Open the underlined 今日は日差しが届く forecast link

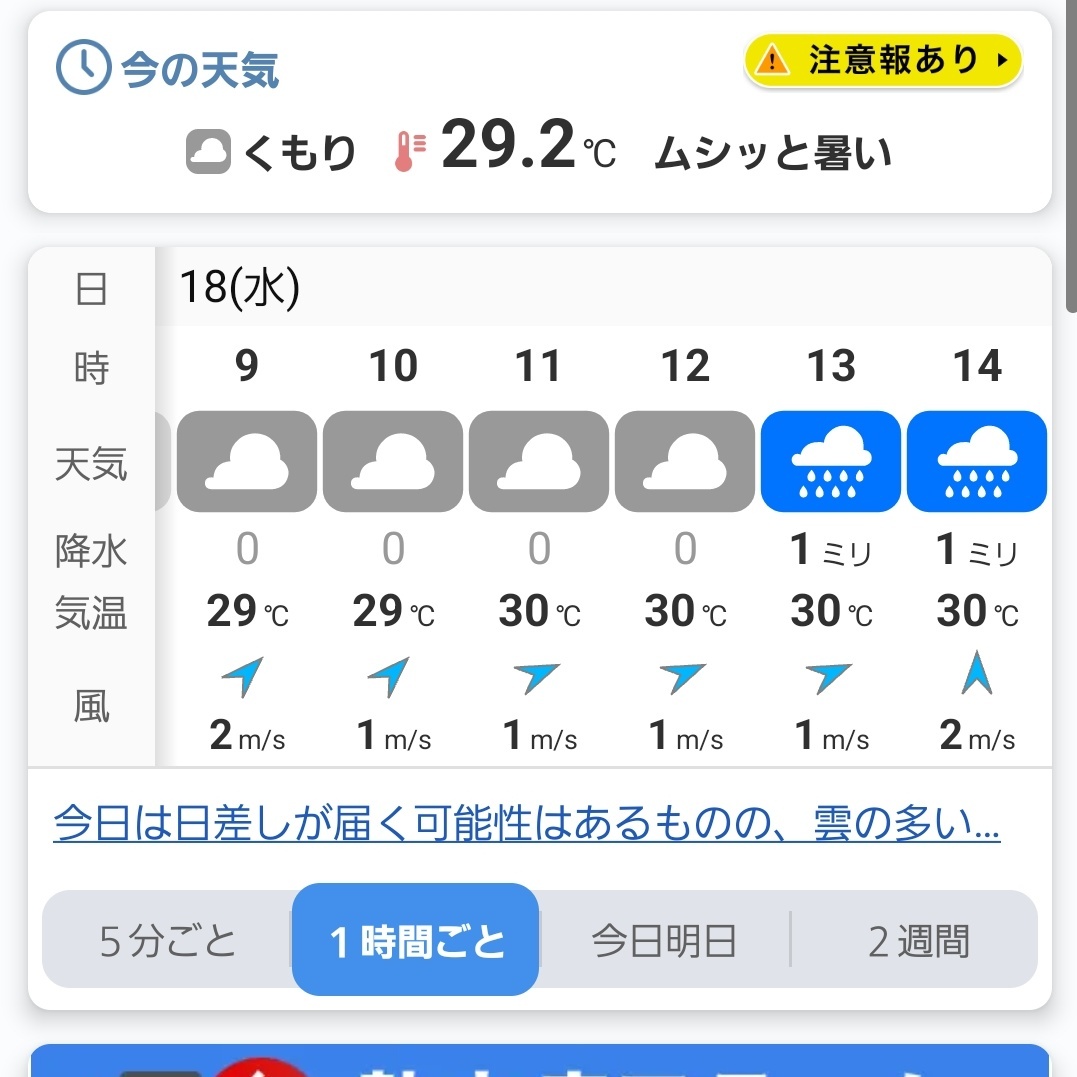pyautogui.click(x=527, y=826)
